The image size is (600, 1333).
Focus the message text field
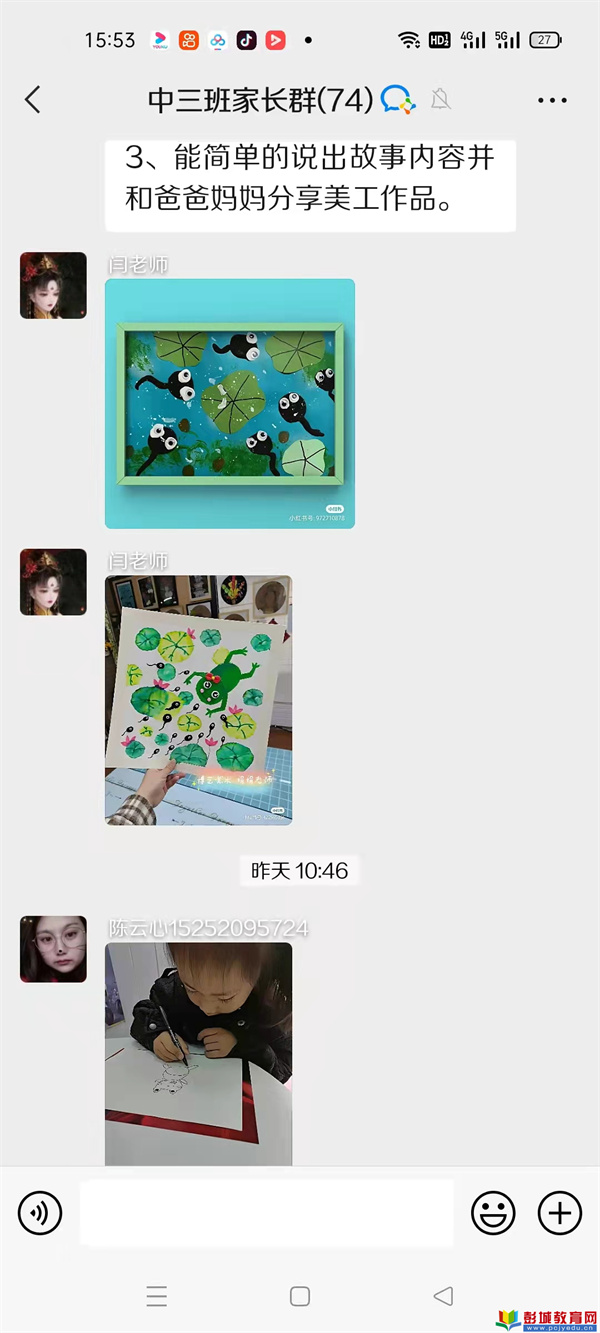[x=266, y=1213]
